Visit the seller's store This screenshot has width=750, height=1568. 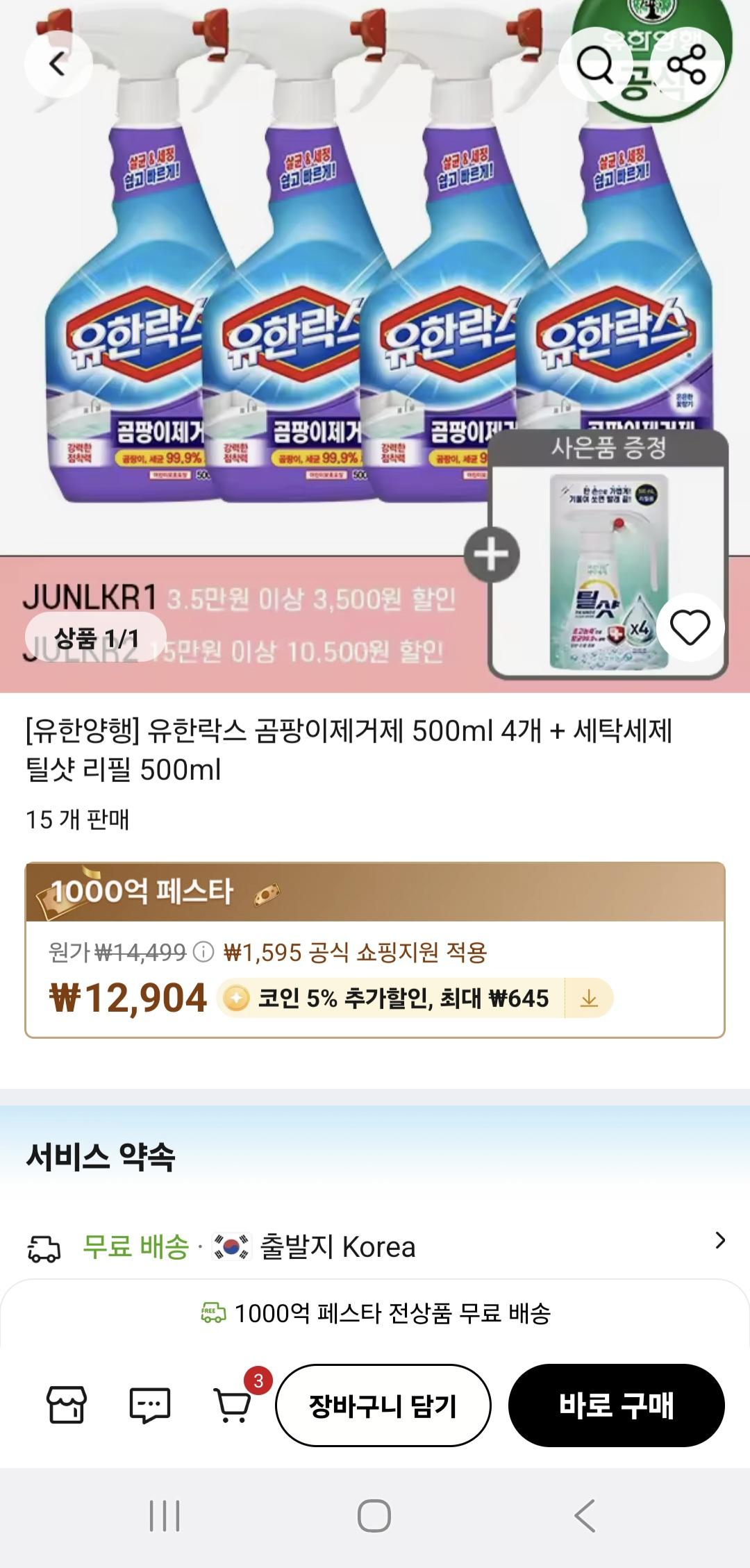click(x=67, y=1406)
